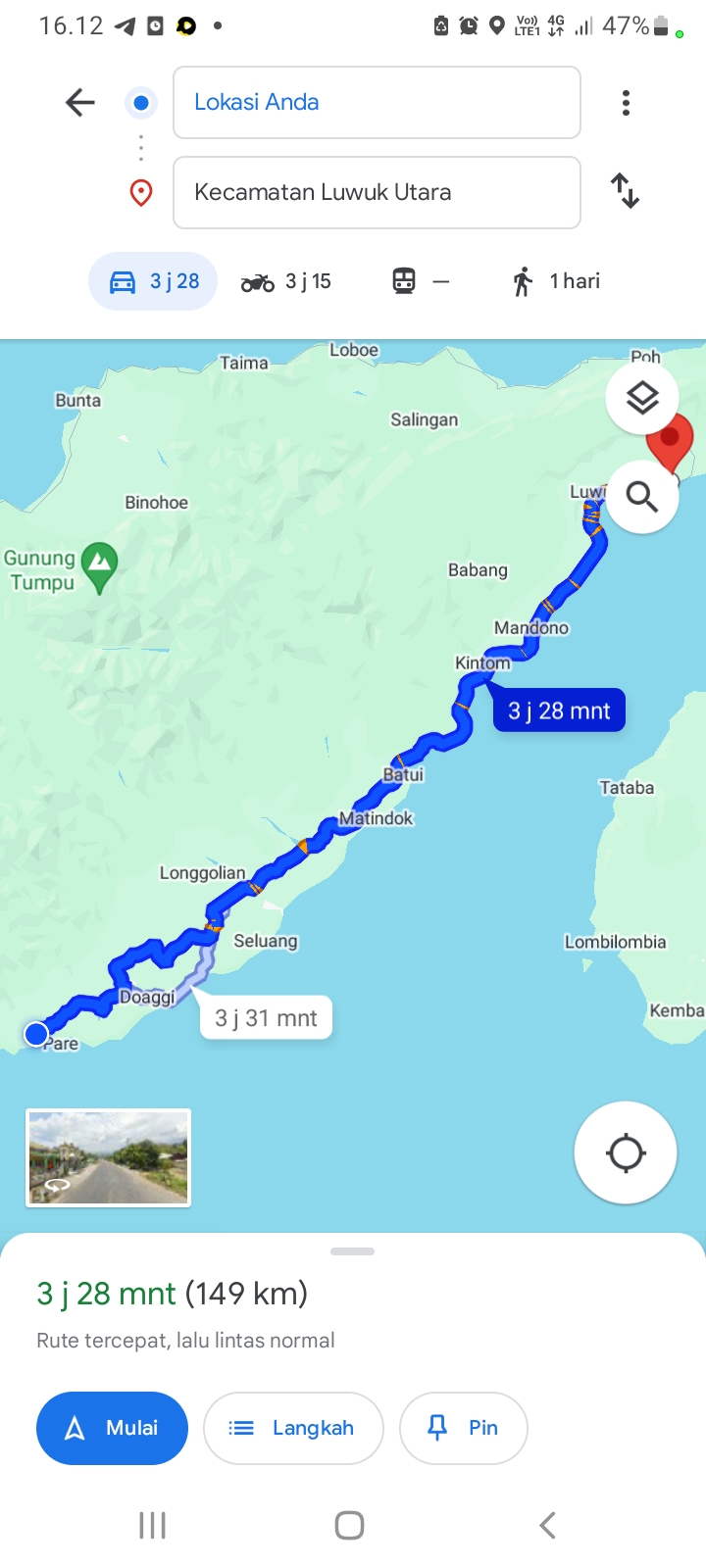Select the car travel mode 3 j 28
Viewport: 706px width, 1568px height.
(153, 281)
